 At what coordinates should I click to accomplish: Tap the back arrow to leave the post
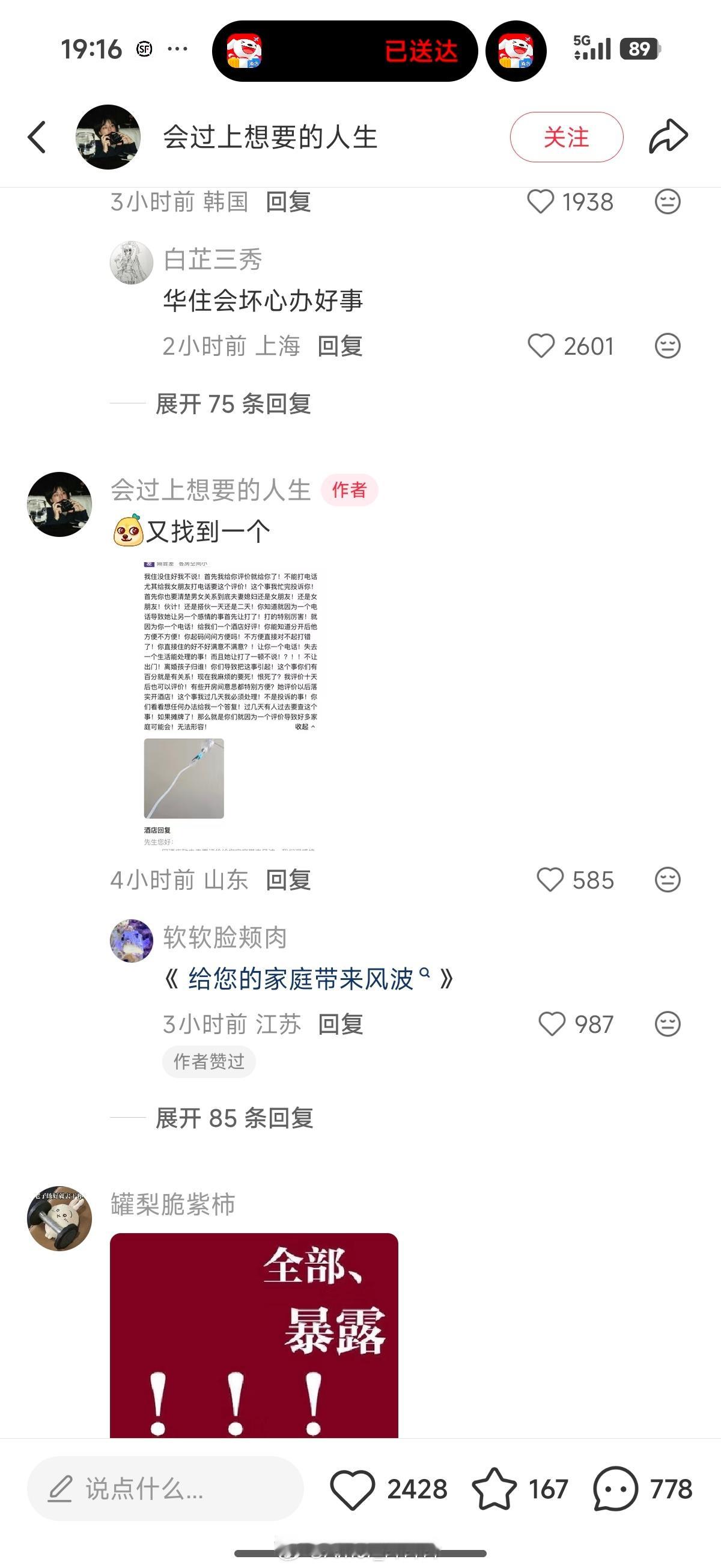pyautogui.click(x=37, y=137)
